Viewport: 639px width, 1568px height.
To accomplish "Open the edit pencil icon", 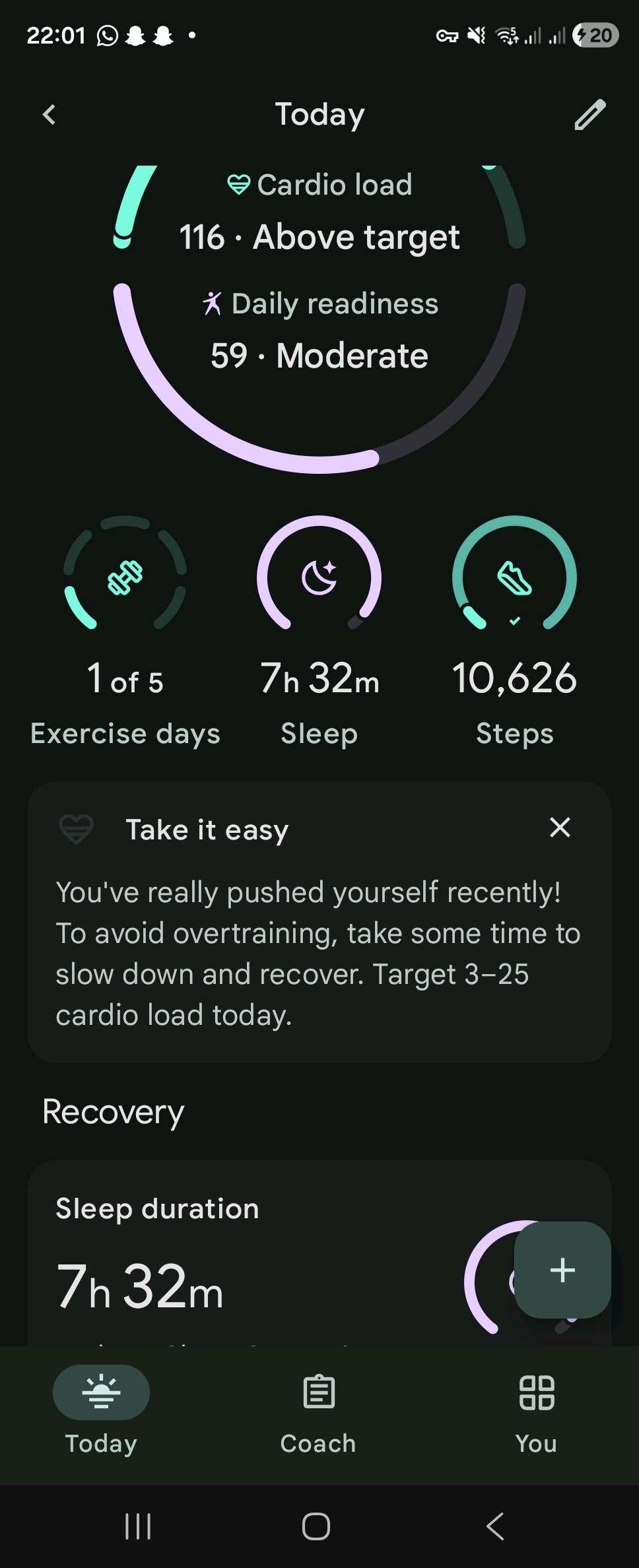I will coord(589,115).
